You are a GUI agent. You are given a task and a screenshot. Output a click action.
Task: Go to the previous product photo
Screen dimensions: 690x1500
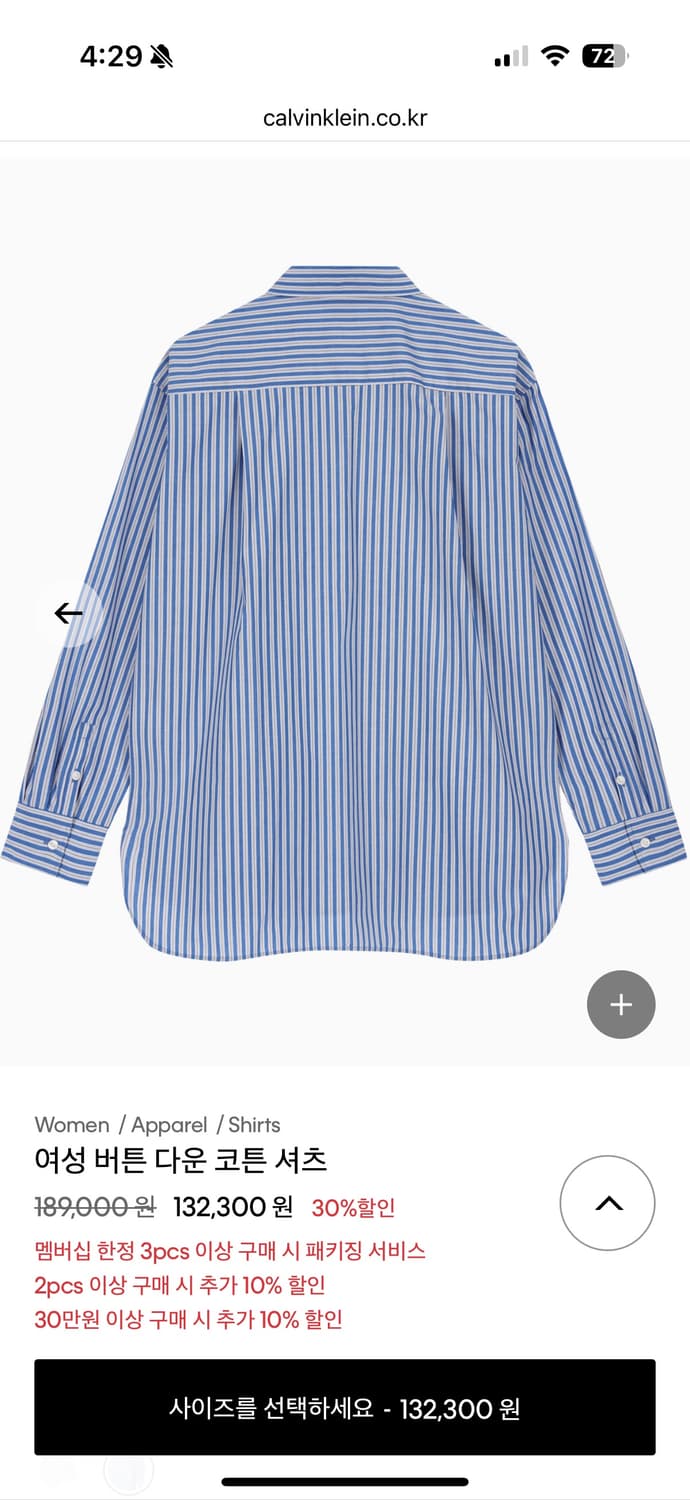(68, 613)
